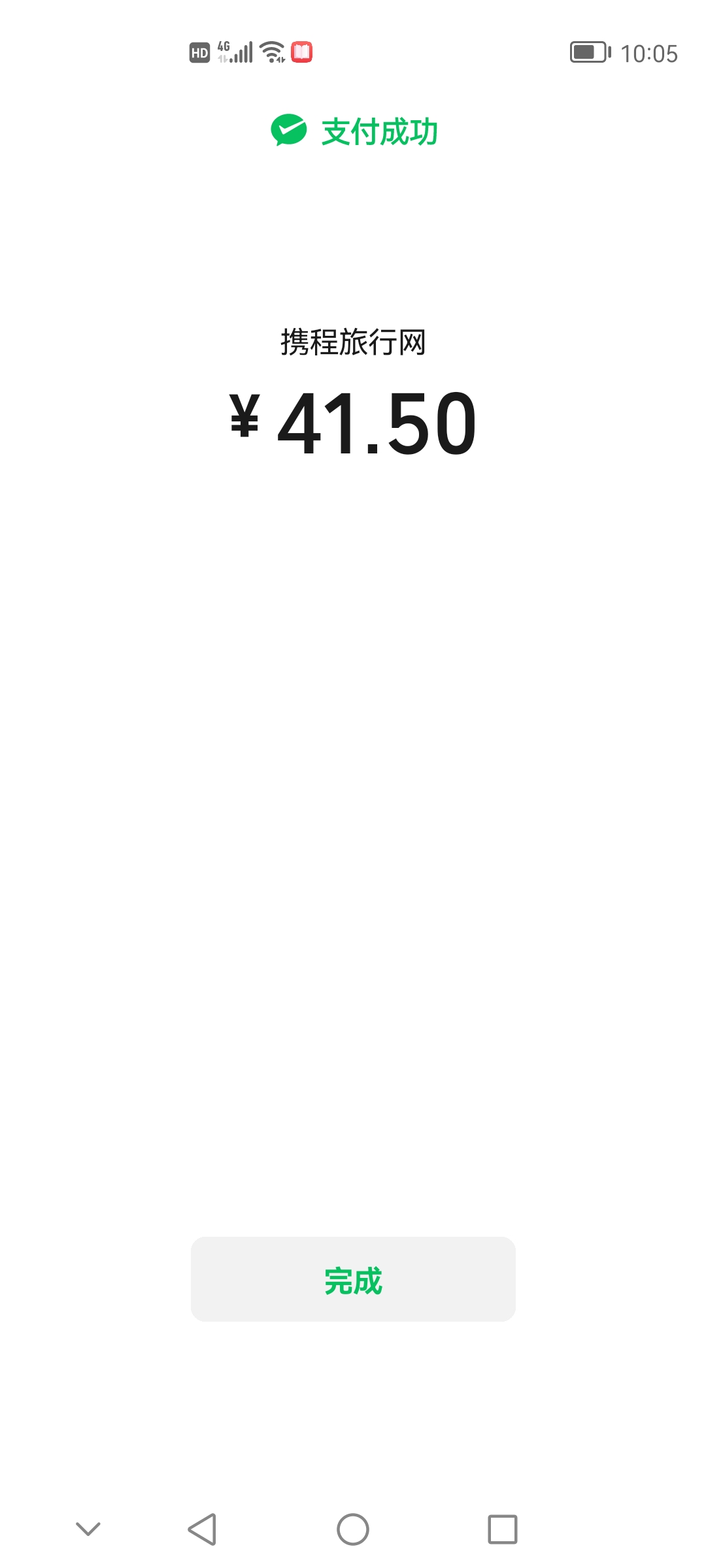The image size is (706, 1568).
Task: Return to the system home screen
Action: (x=353, y=1529)
